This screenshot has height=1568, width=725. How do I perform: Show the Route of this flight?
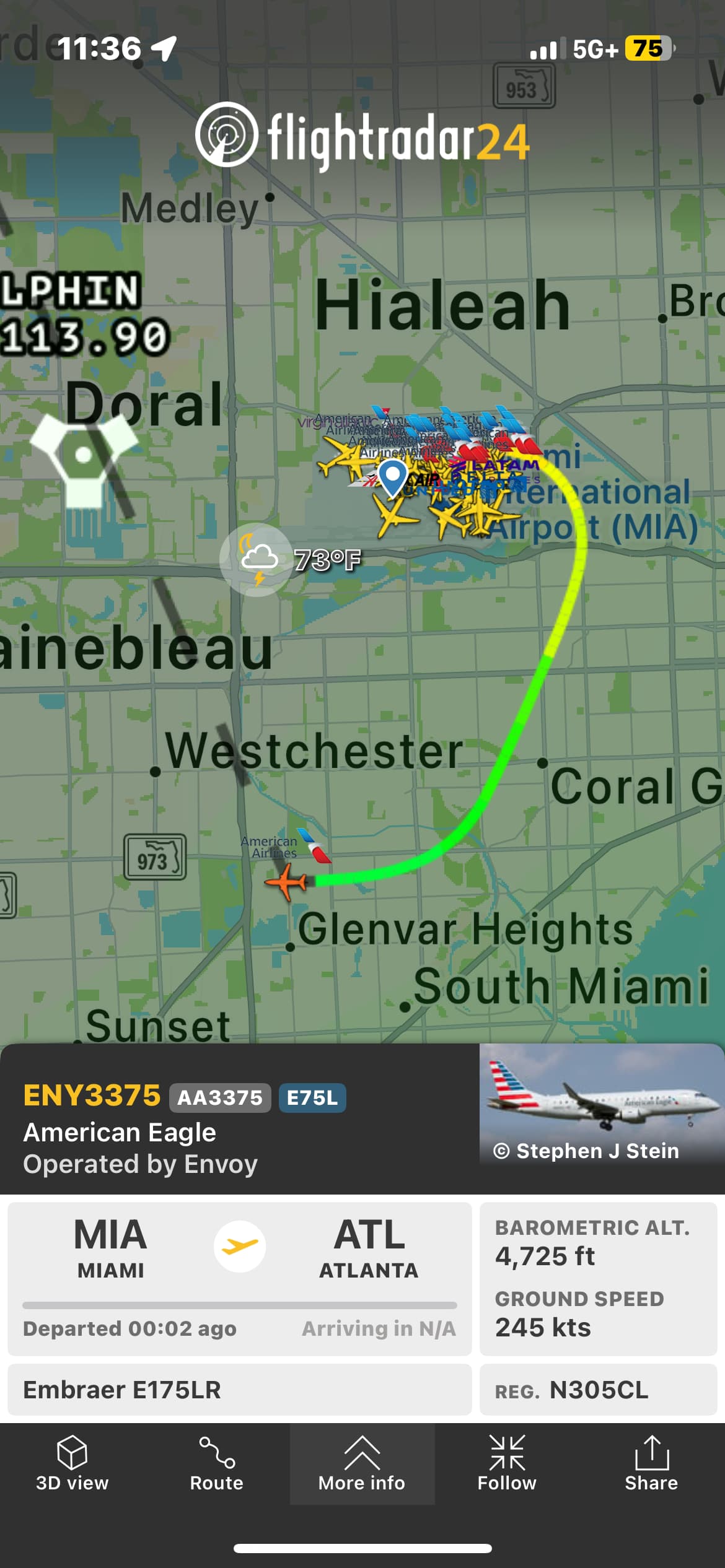point(216,1464)
